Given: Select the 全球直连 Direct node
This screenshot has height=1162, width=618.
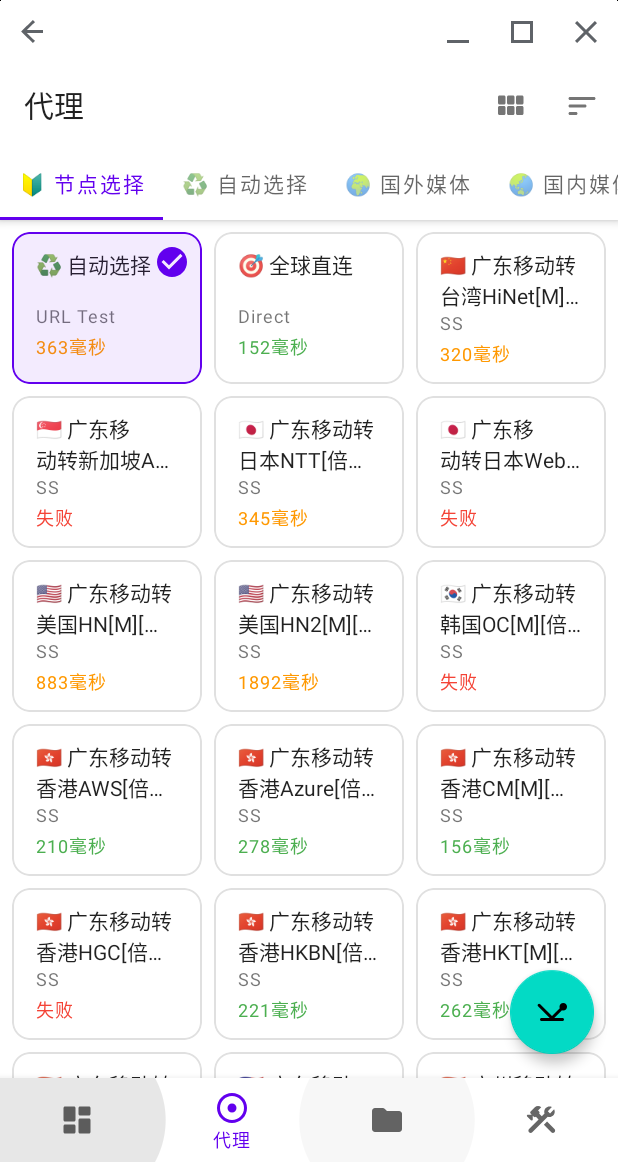Looking at the screenshot, I should [x=309, y=308].
